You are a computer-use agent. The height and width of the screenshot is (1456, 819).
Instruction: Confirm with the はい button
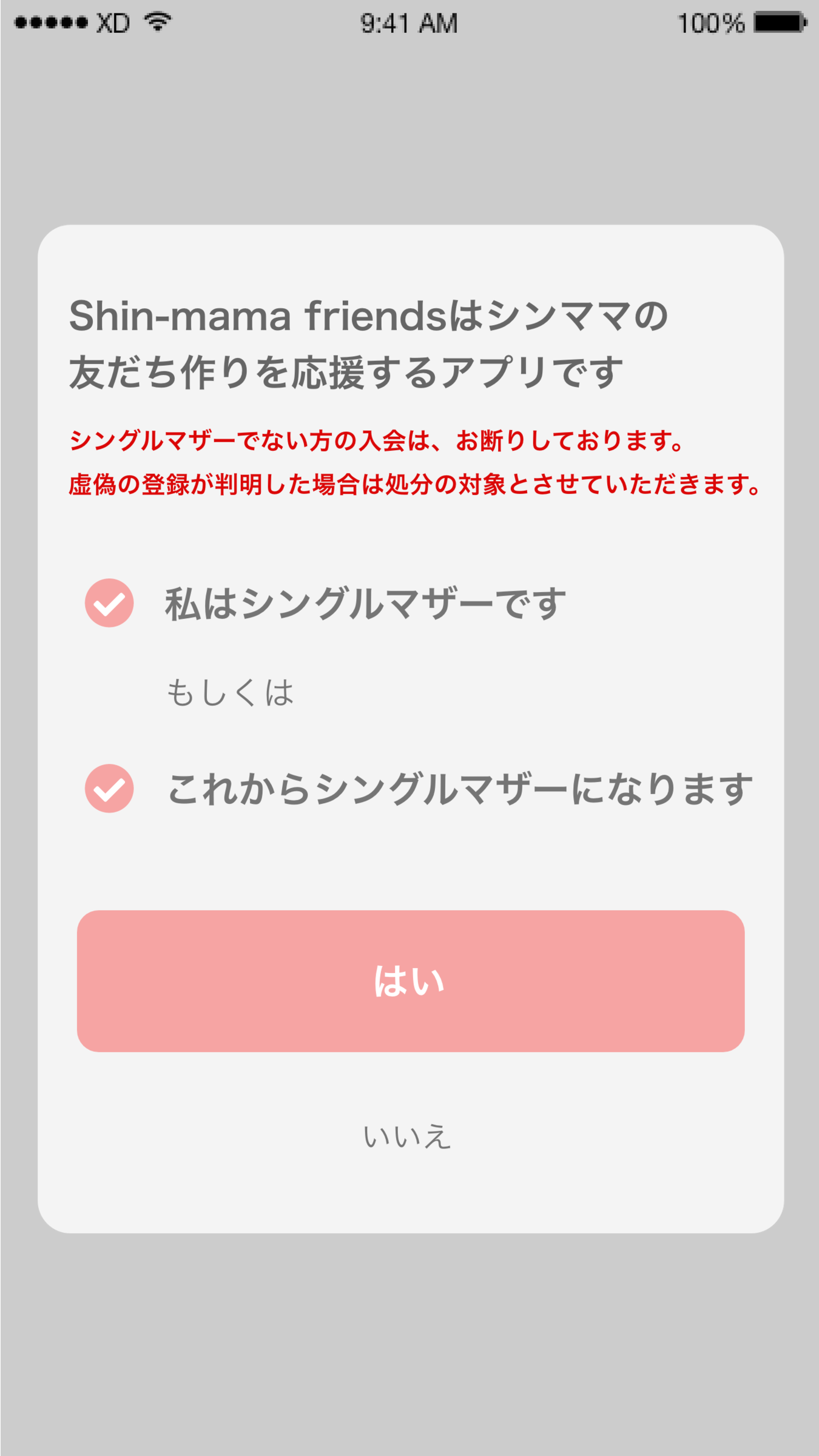410,981
